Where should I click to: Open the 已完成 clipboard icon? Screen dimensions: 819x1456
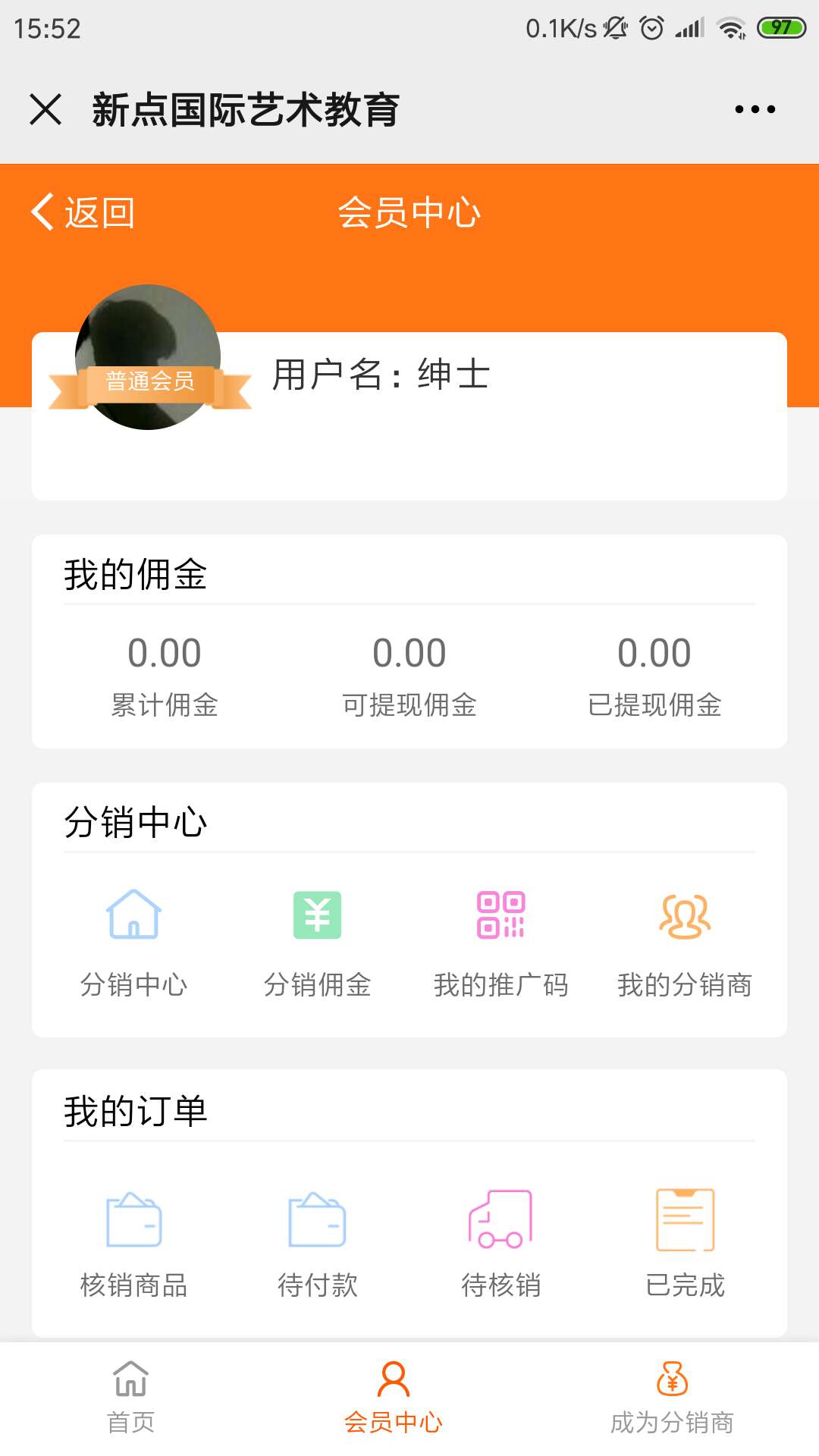(686, 1215)
